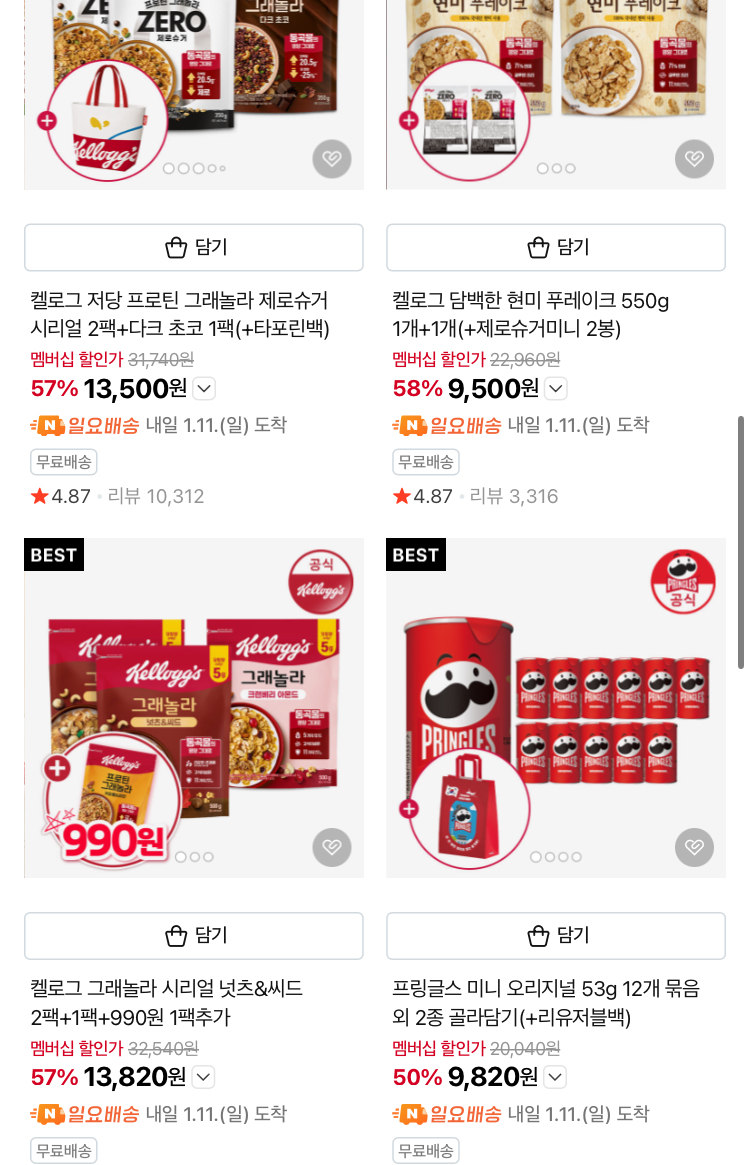Expand price details for 13,820원 item

203,1077
